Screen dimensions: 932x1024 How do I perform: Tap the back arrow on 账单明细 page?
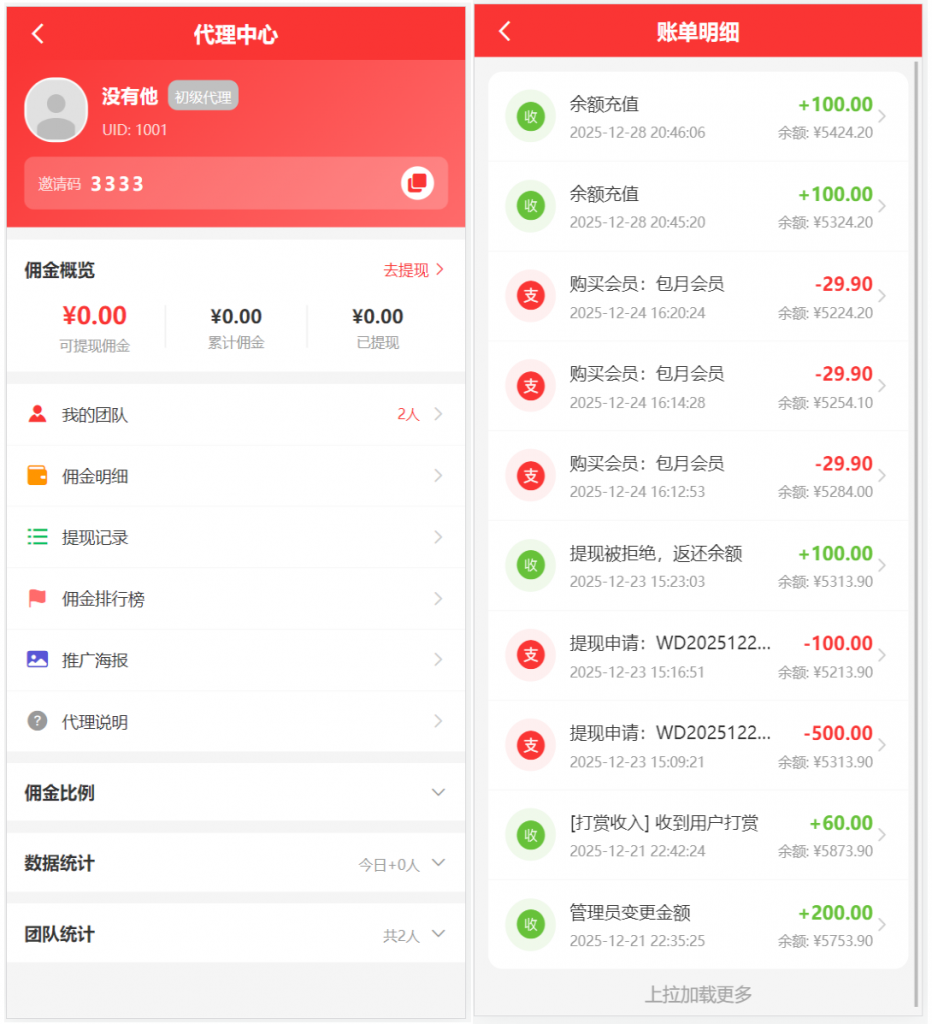coord(504,31)
